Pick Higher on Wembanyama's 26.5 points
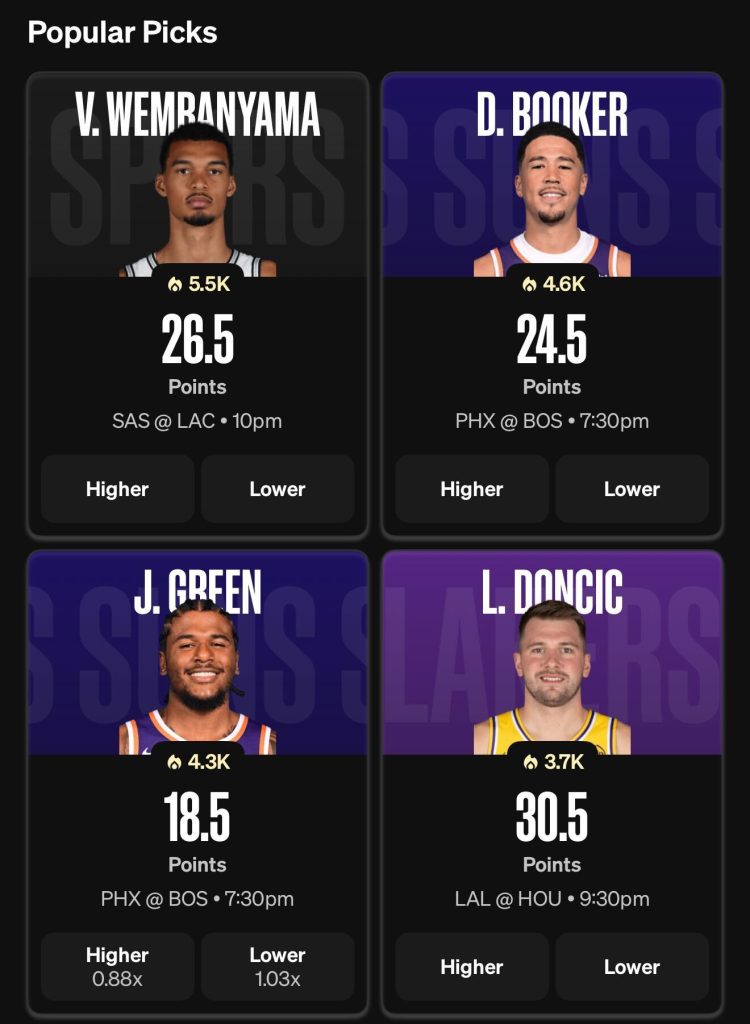This screenshot has height=1024, width=750. 117,489
